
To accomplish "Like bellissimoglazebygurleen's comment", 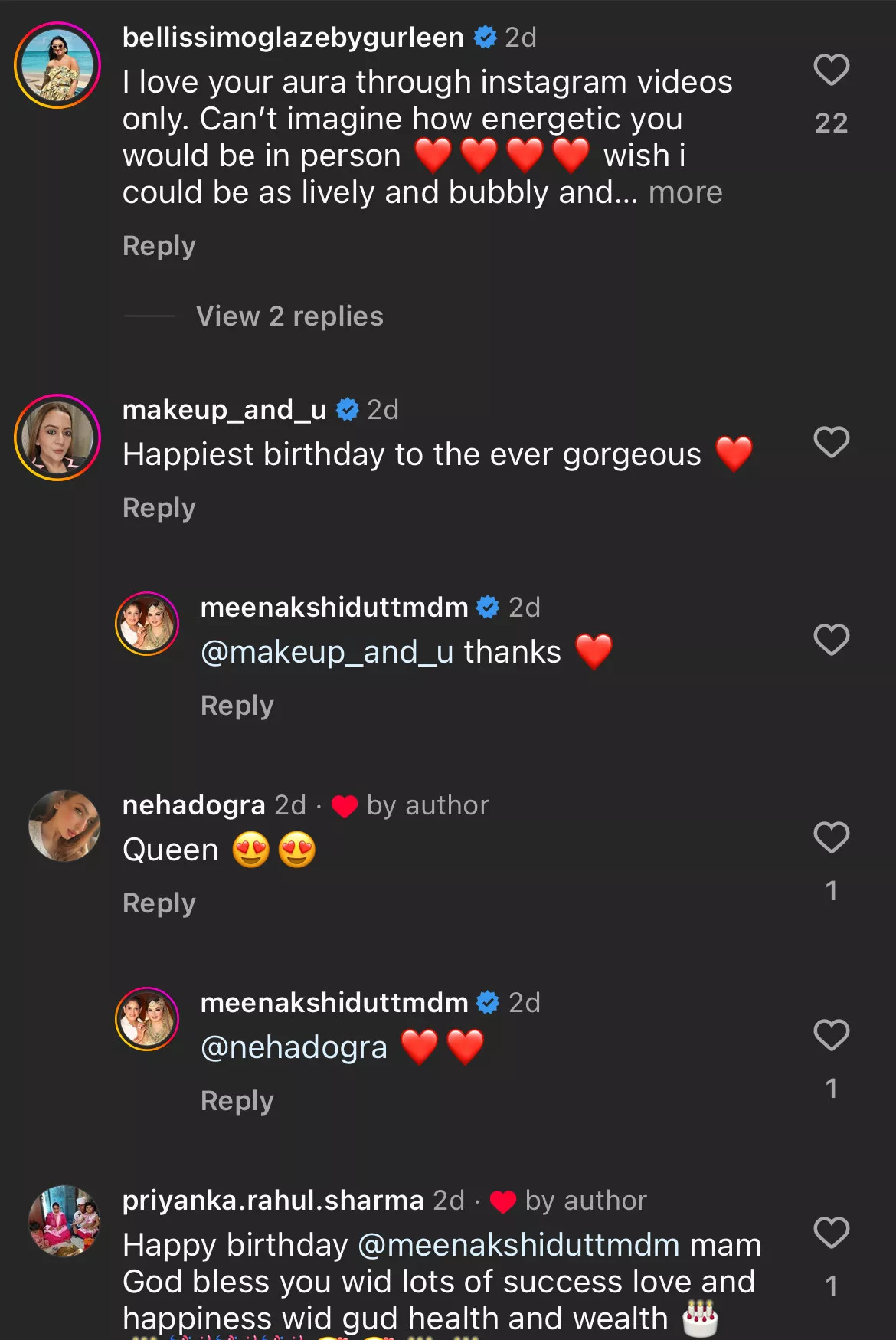I will point(831,70).
